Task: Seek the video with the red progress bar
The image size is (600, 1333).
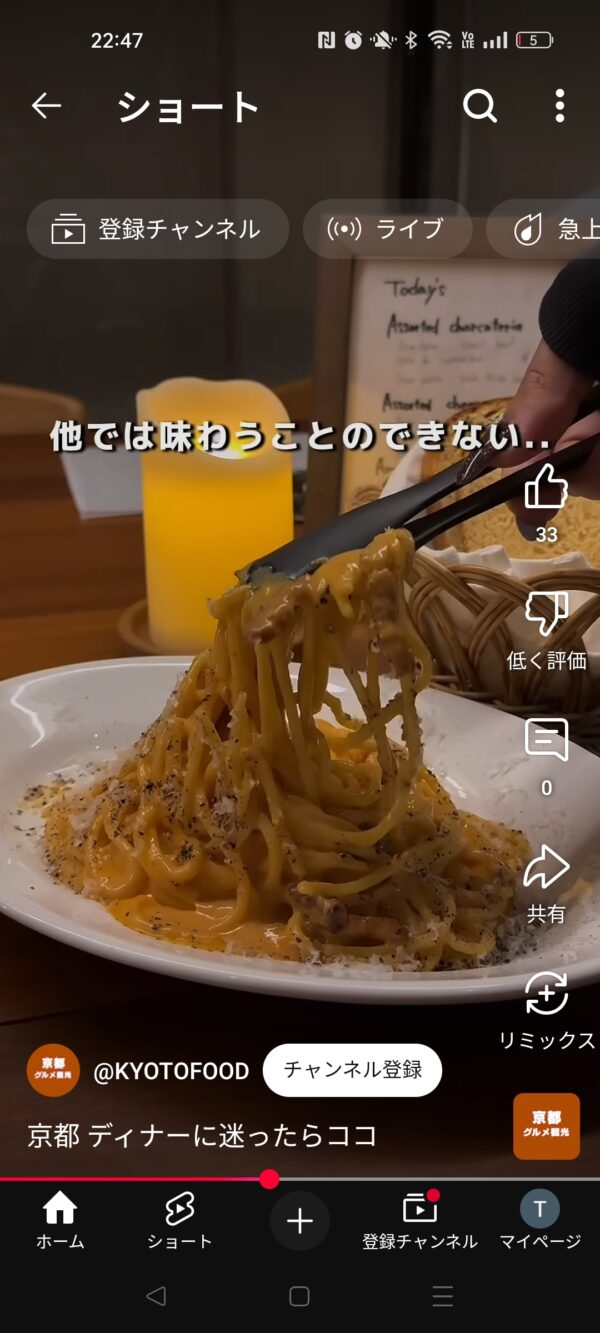Action: pos(269,1179)
